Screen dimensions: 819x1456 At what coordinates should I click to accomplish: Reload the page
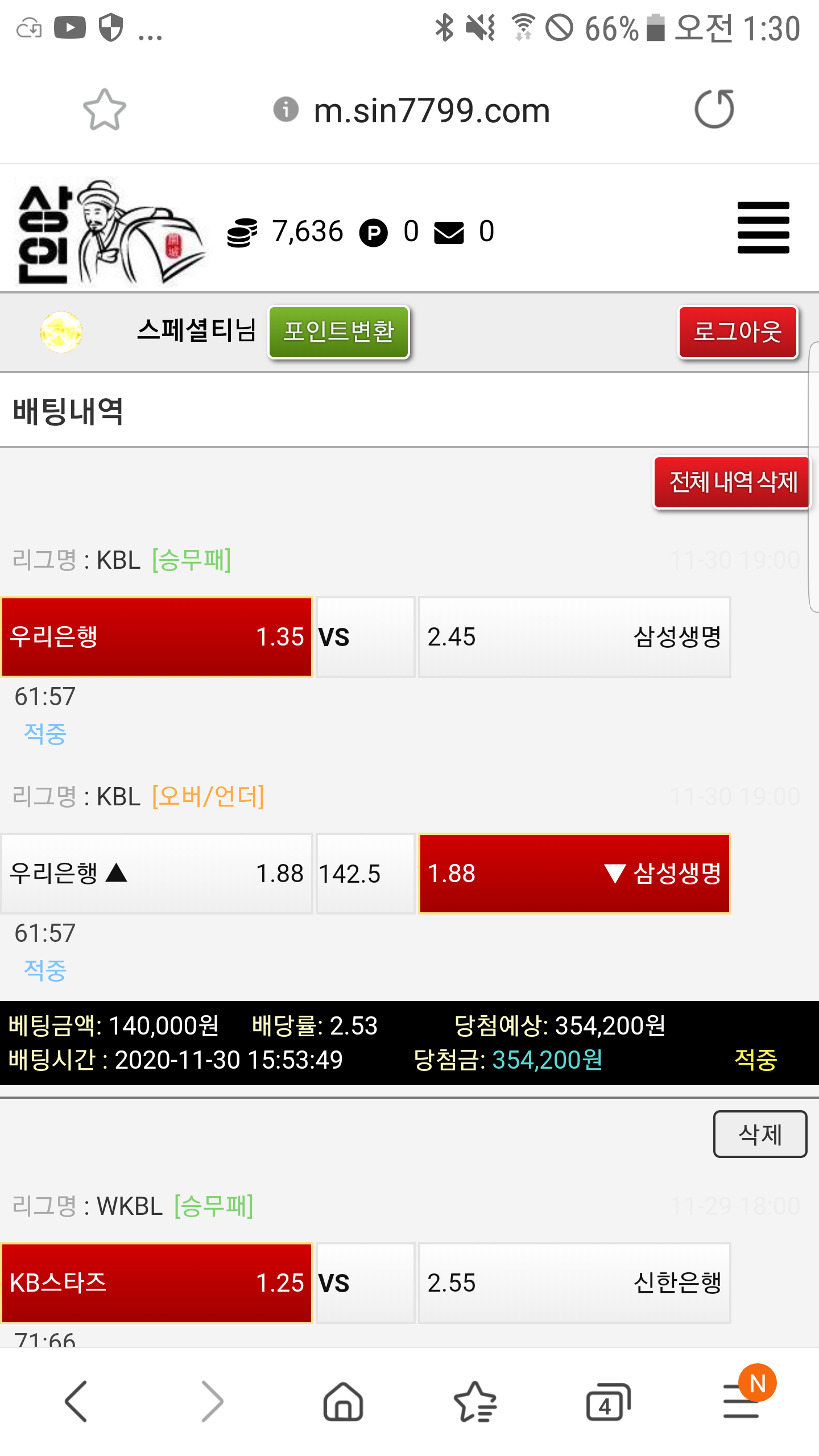pos(714,109)
